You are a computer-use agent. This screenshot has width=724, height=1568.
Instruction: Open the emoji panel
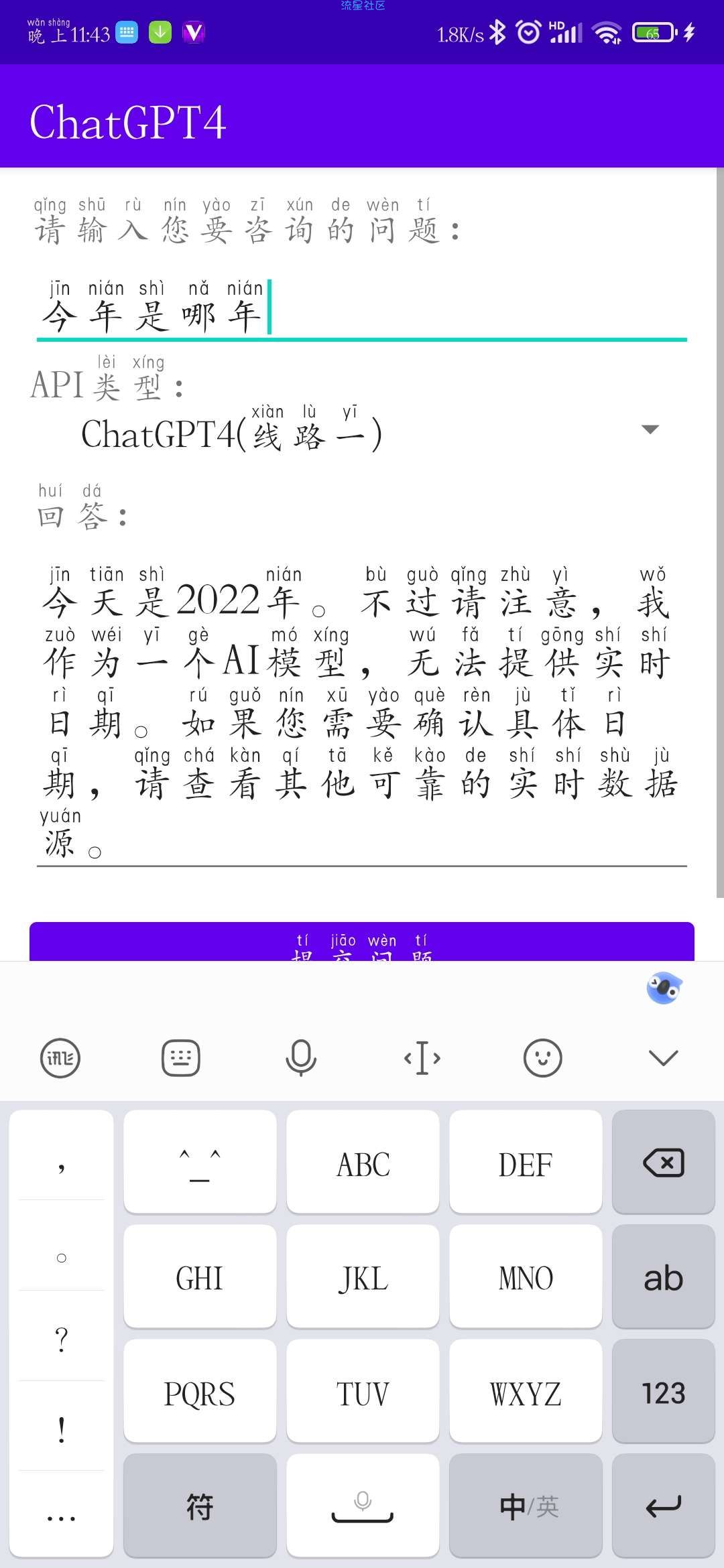pos(542,1058)
